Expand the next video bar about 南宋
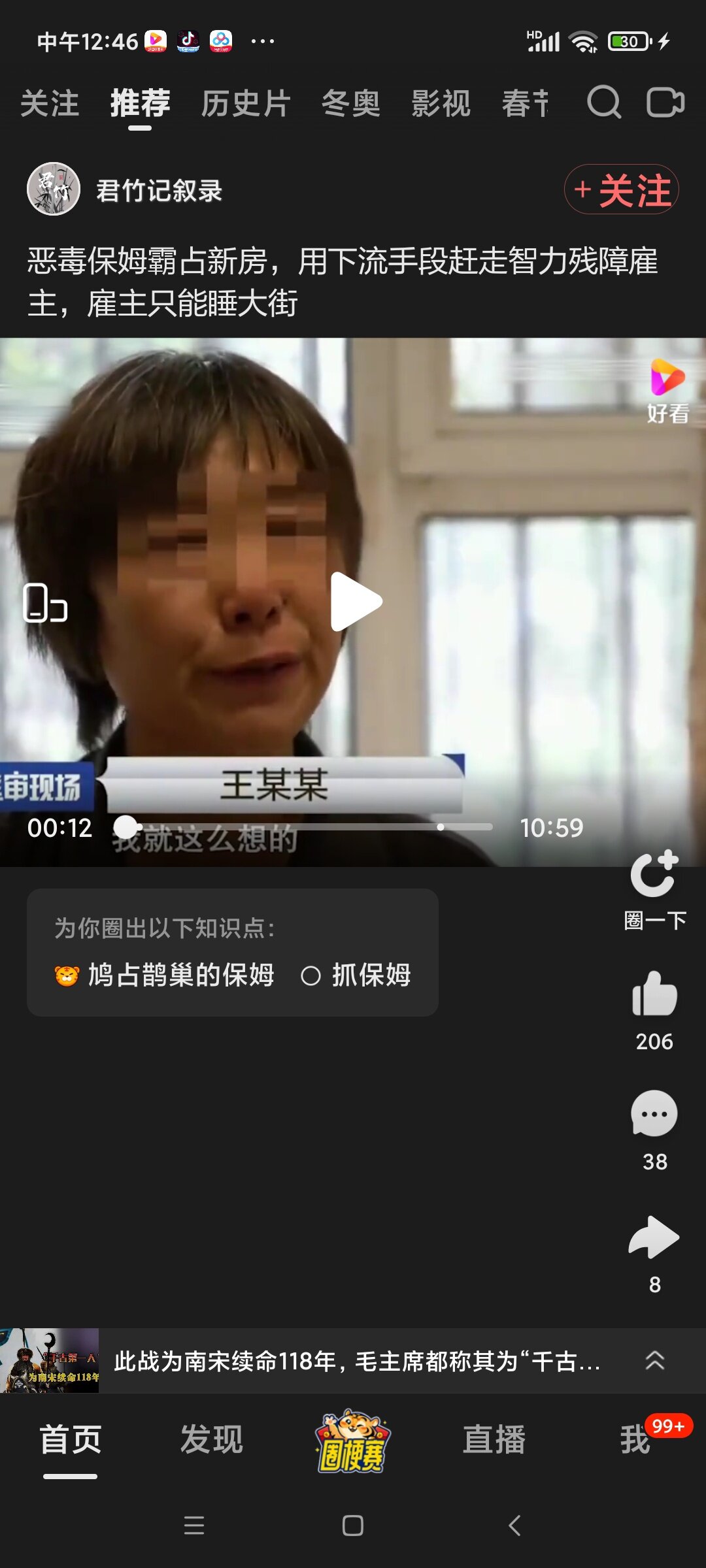Screen dimensions: 706x1568 [654, 1361]
